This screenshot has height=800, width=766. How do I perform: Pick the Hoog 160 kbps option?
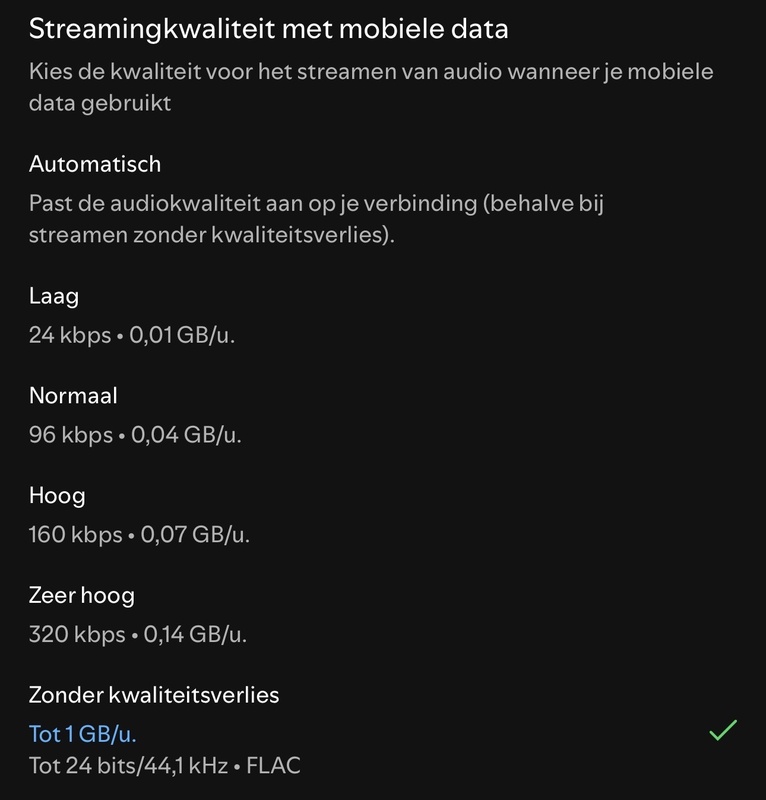[x=57, y=496]
